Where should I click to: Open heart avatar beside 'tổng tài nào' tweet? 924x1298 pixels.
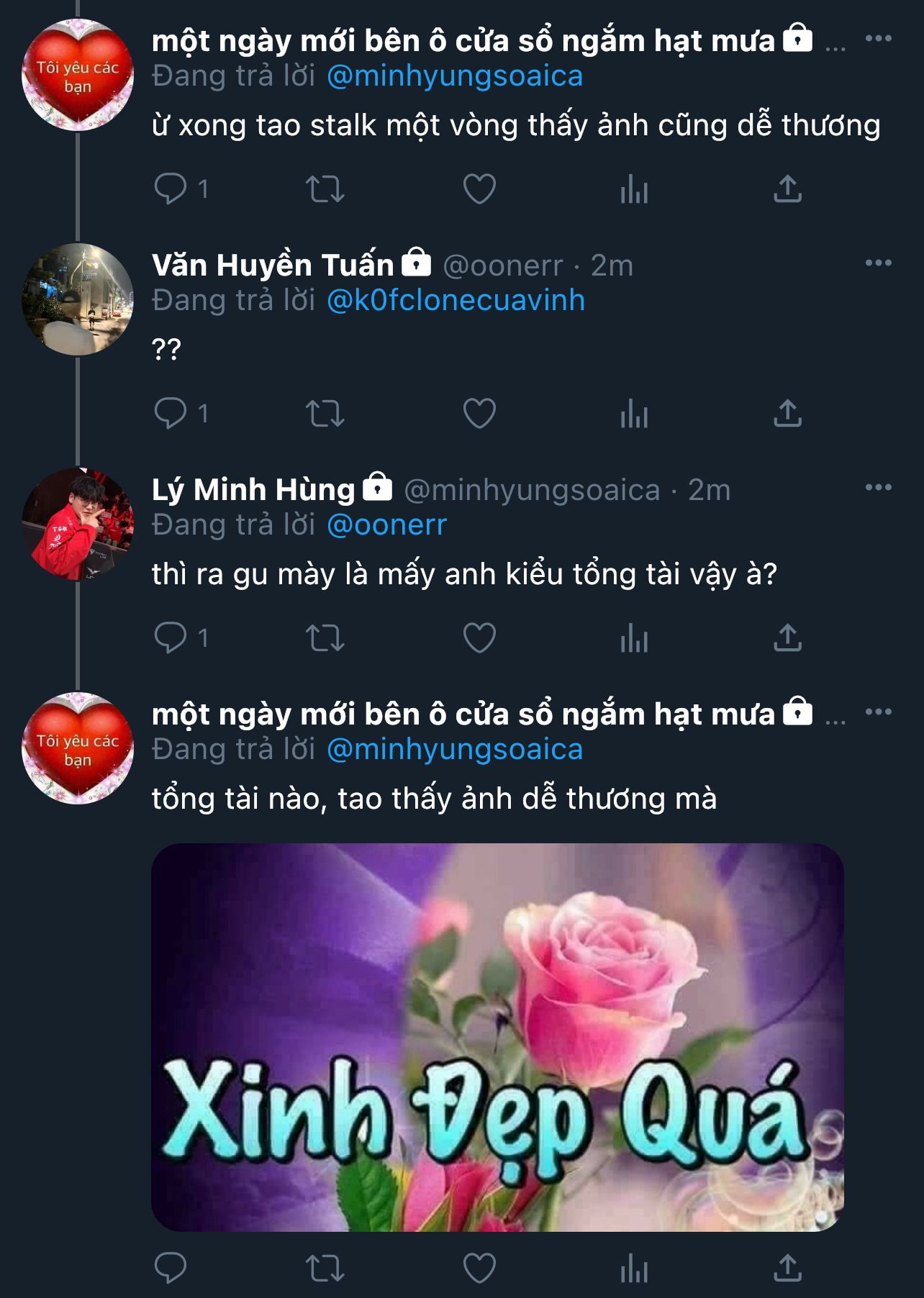tap(78, 748)
